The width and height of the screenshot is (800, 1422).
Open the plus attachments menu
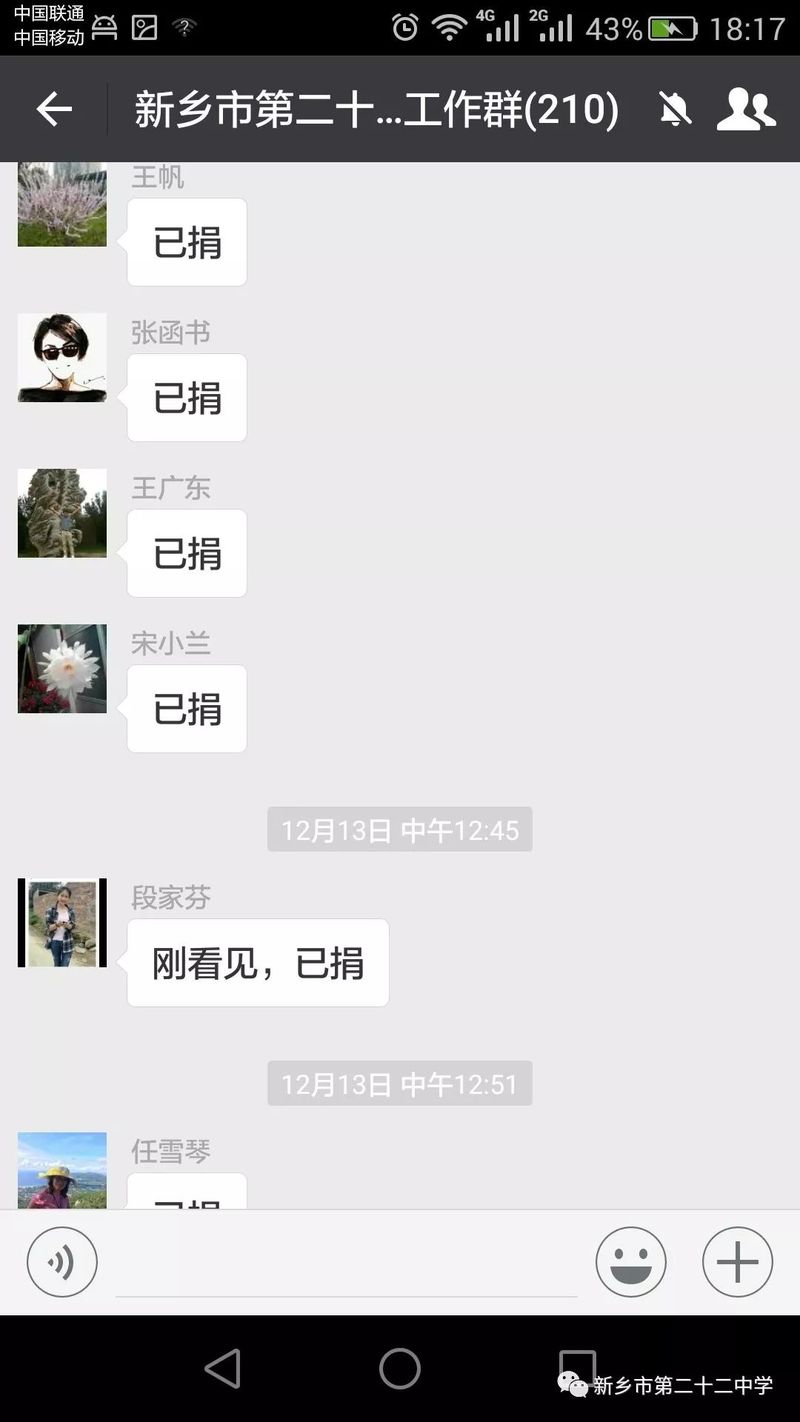pyautogui.click(x=738, y=1262)
